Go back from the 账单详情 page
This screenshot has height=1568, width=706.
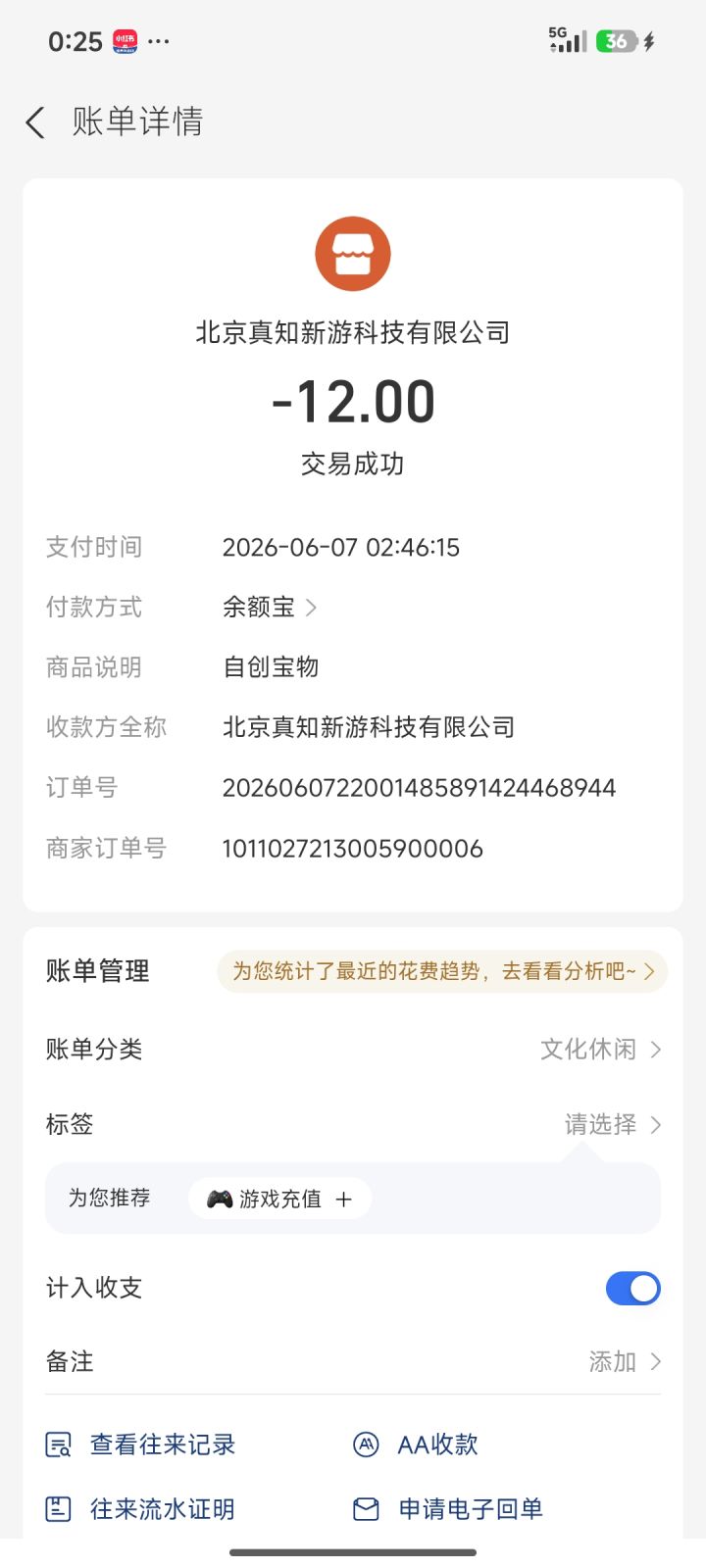click(x=35, y=122)
